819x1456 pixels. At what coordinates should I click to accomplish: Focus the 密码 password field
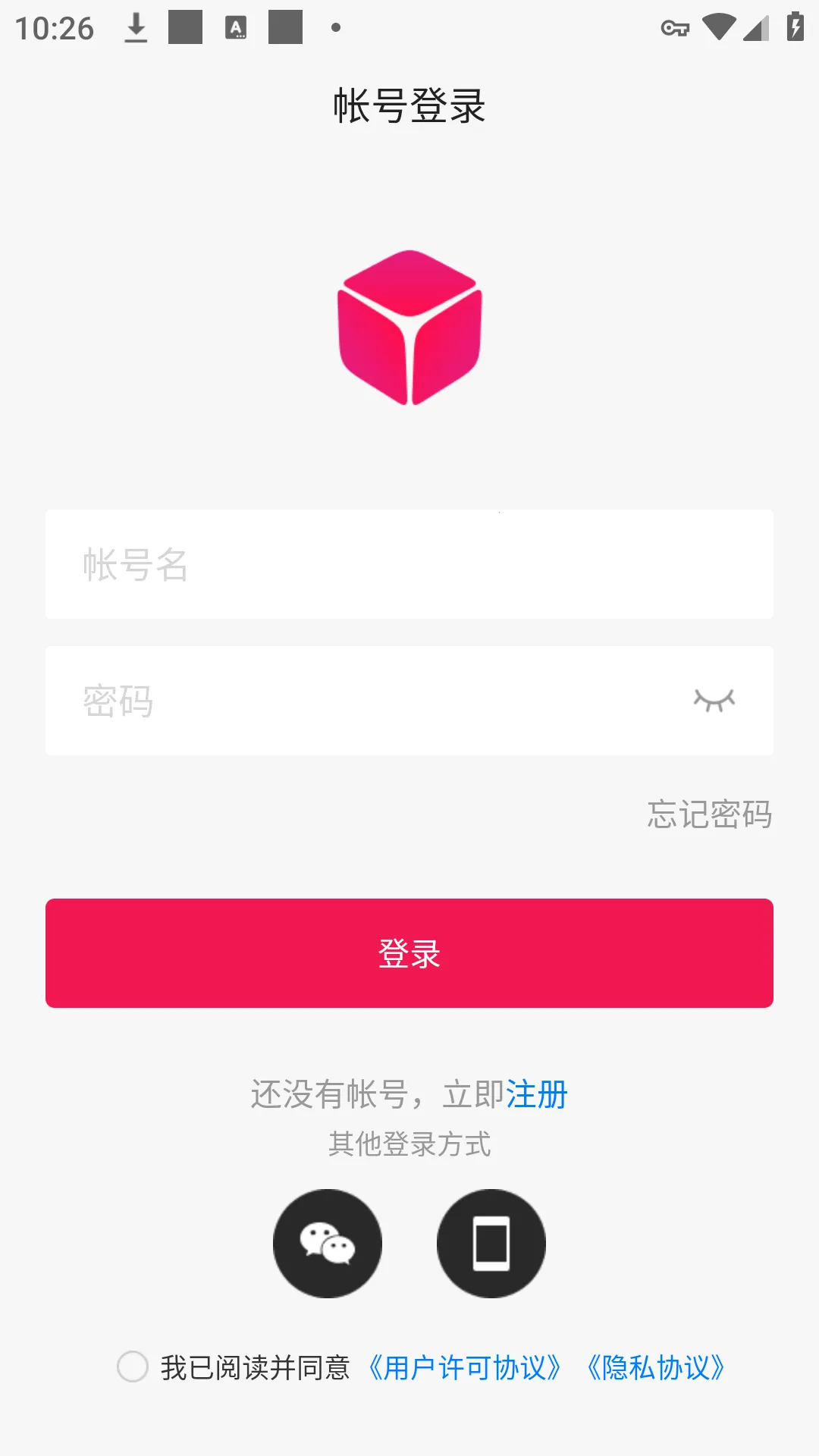[x=364, y=701]
